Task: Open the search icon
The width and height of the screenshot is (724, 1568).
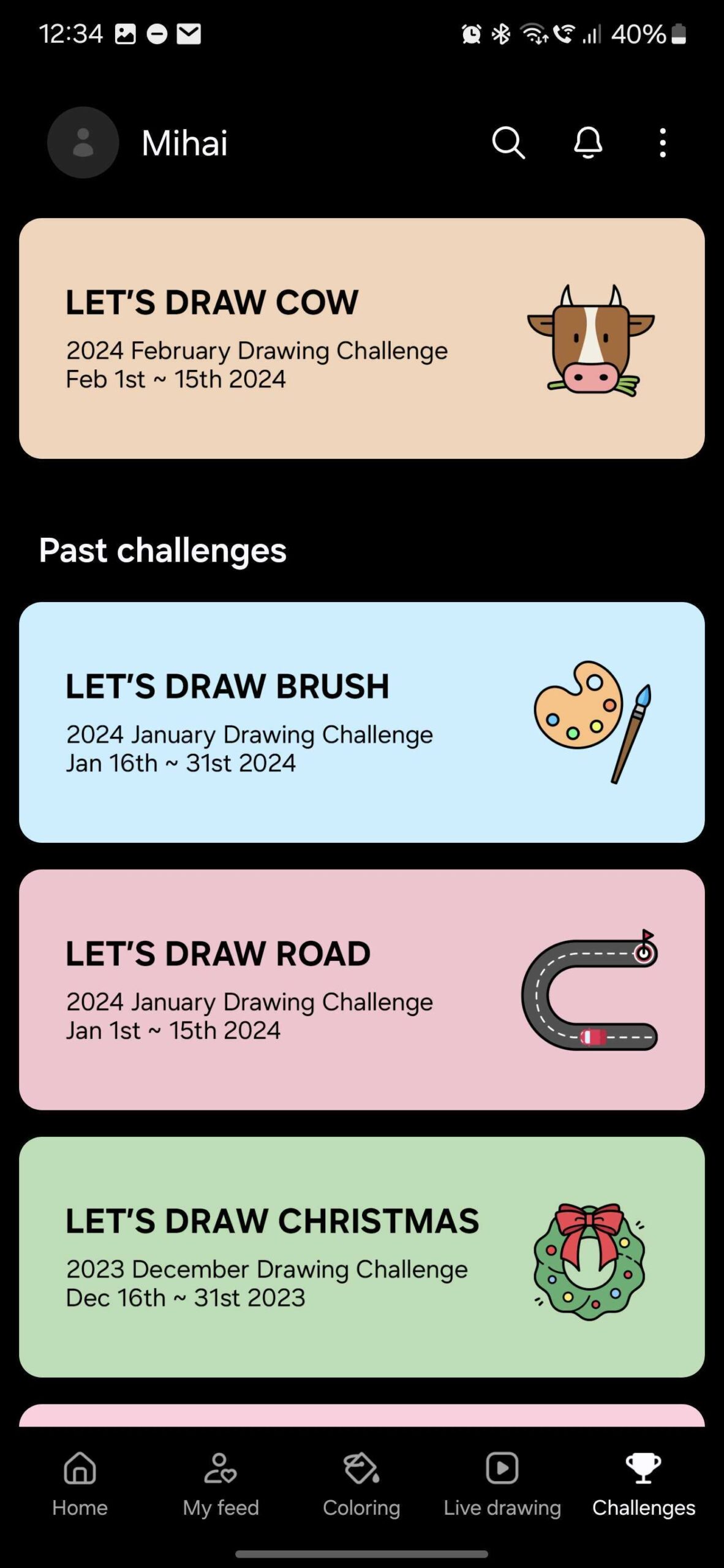Action: point(508,143)
